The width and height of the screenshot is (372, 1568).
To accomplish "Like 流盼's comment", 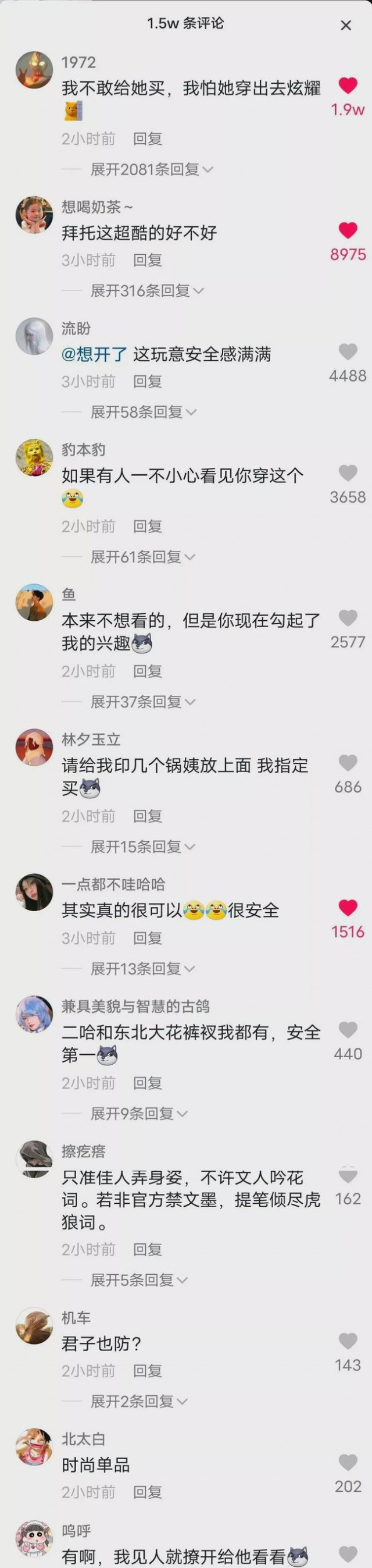I will tap(348, 351).
